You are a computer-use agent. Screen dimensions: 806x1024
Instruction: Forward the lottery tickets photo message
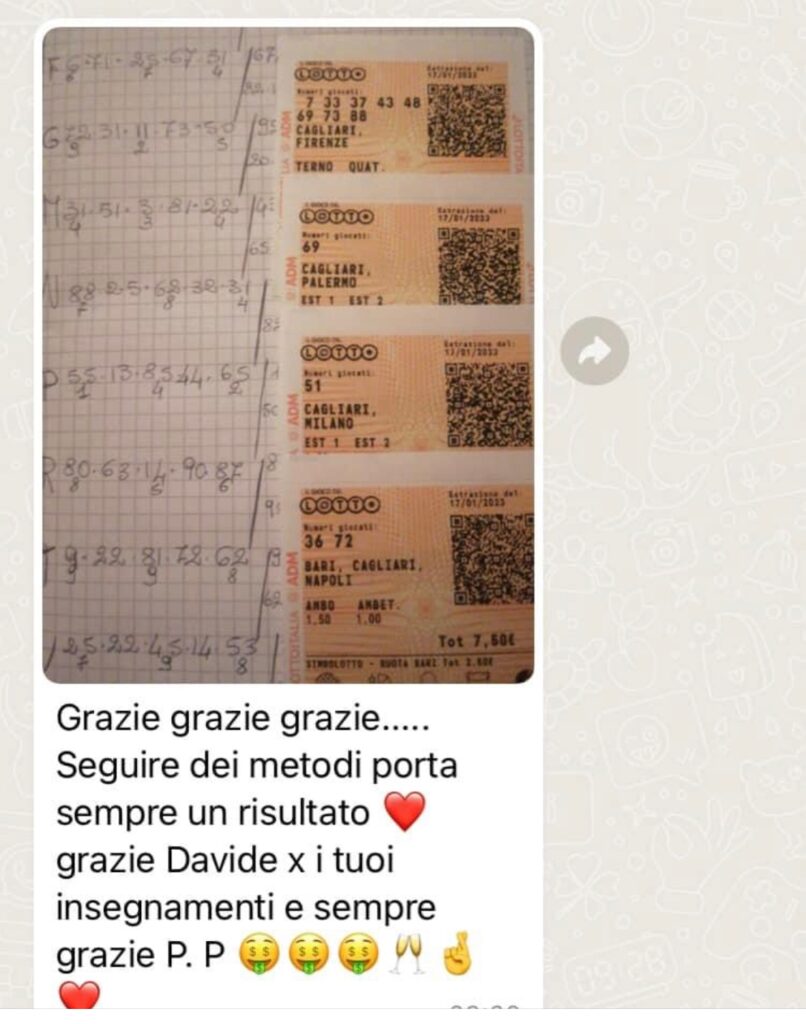tap(594, 351)
